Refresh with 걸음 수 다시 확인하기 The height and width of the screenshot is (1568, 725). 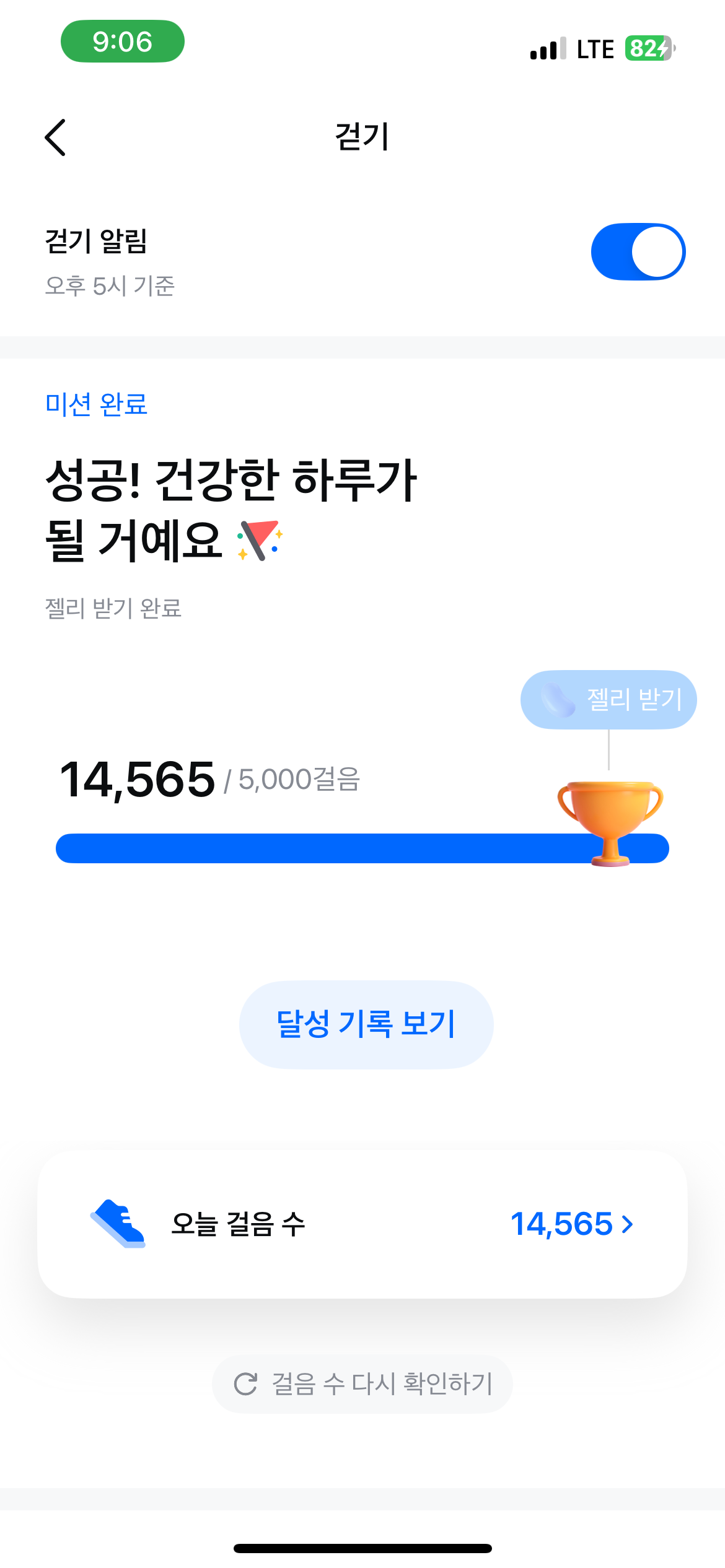point(362,1384)
